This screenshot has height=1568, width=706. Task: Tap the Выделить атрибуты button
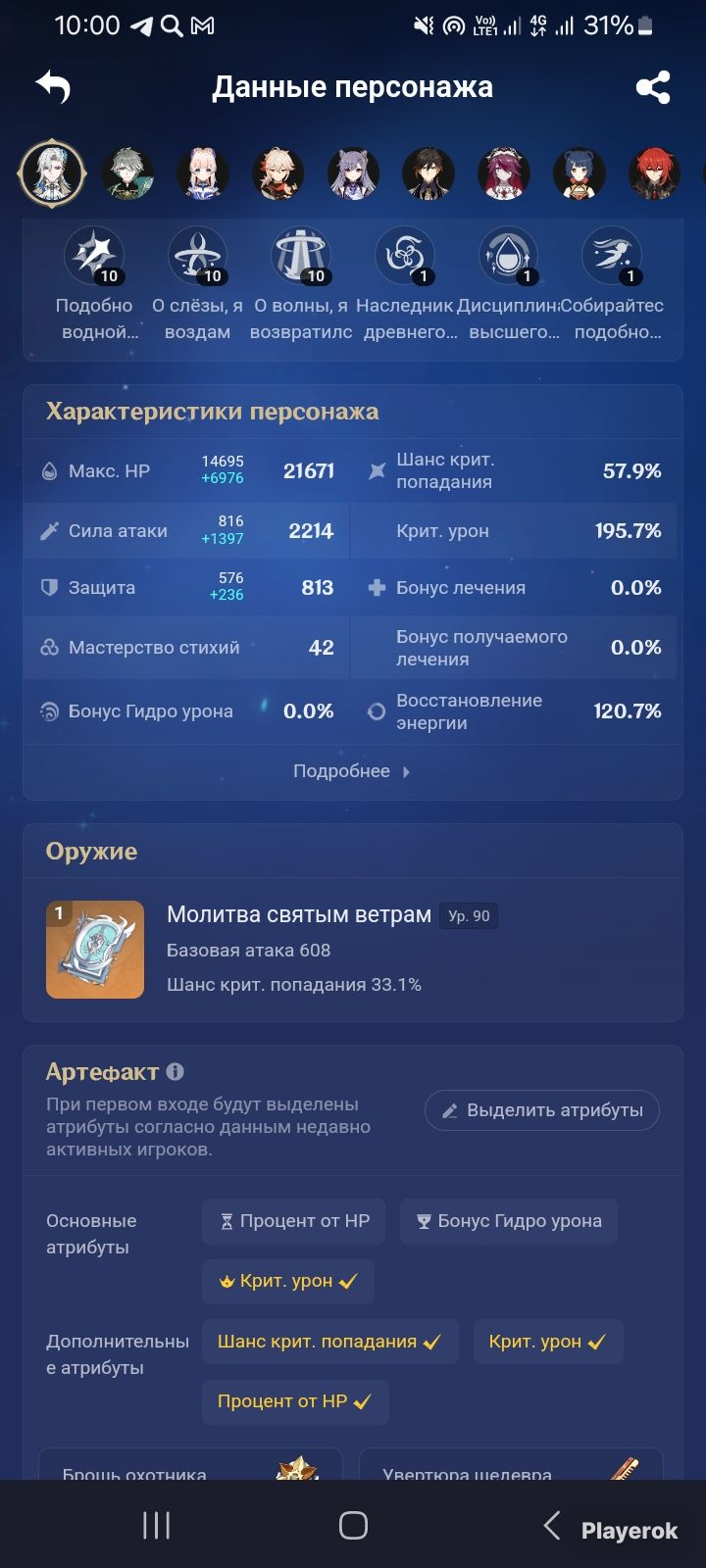[542, 1110]
